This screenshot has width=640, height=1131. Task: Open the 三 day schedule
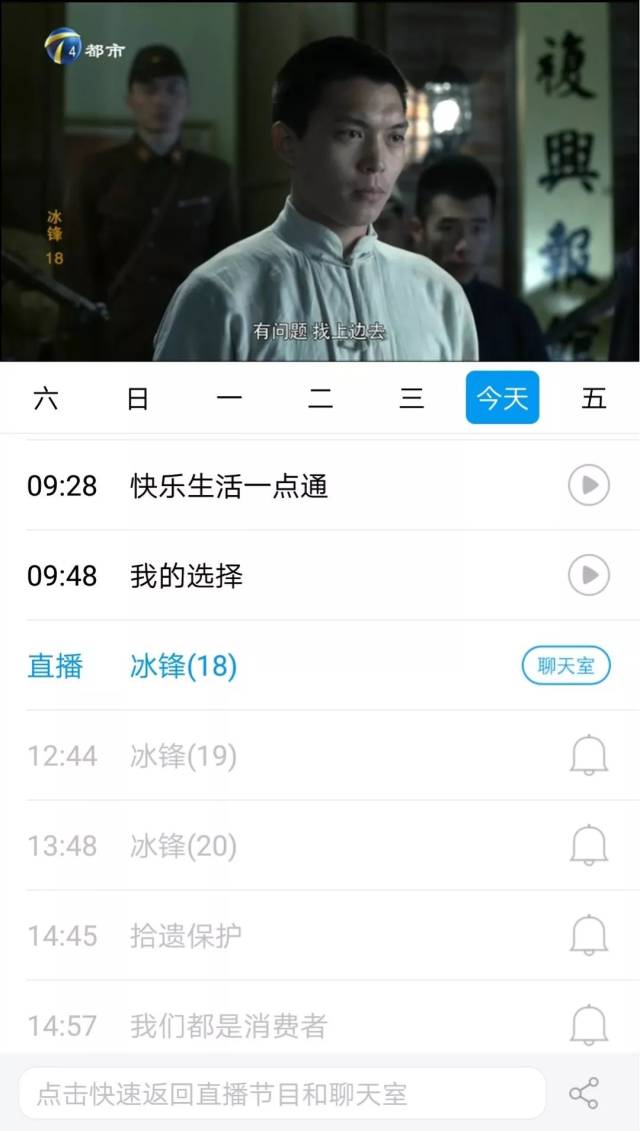pyautogui.click(x=411, y=399)
